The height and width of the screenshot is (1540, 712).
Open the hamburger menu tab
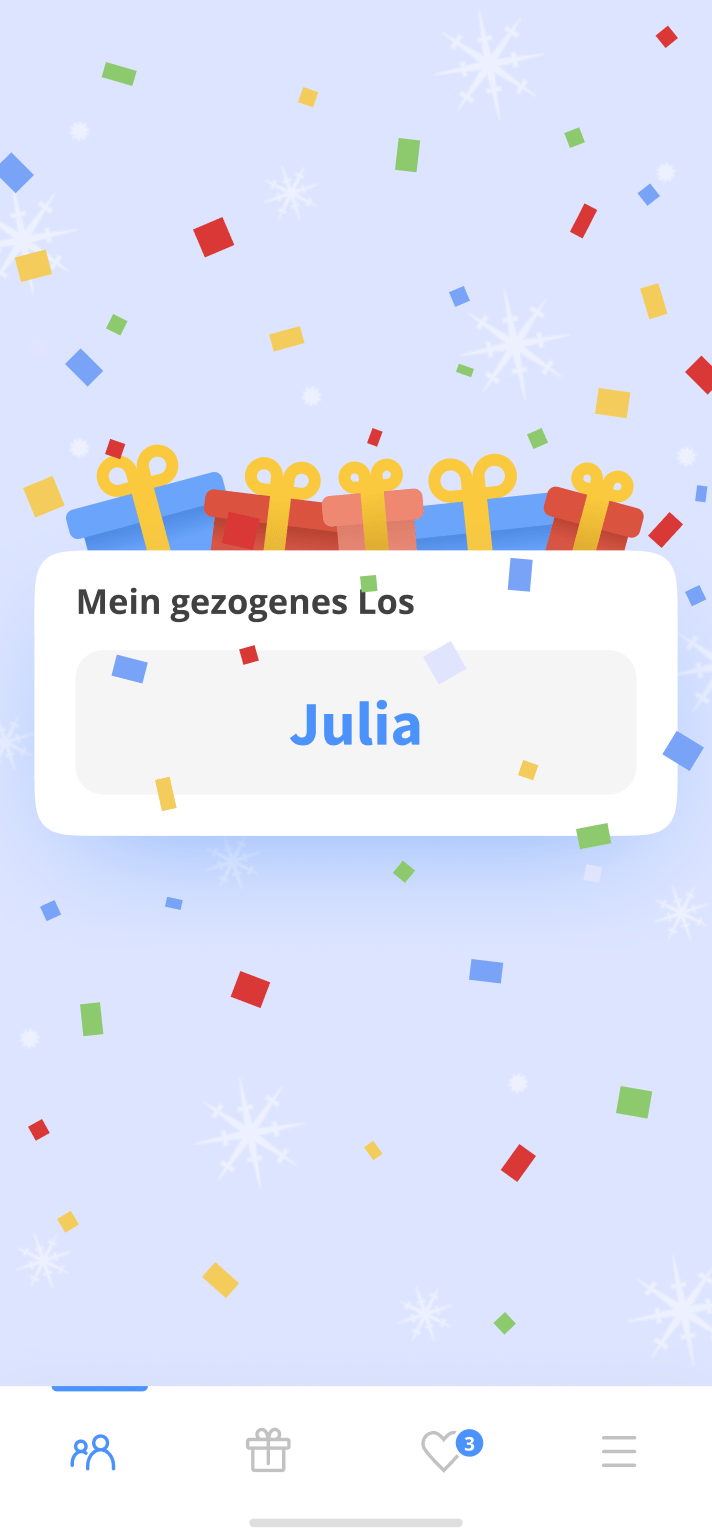619,1451
